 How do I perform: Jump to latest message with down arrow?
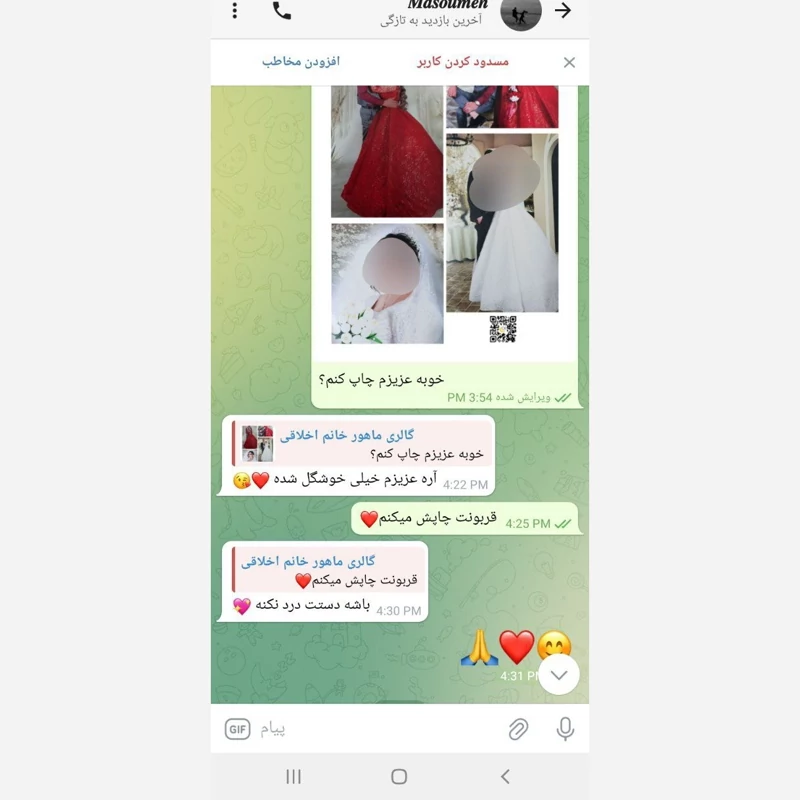pyautogui.click(x=558, y=674)
